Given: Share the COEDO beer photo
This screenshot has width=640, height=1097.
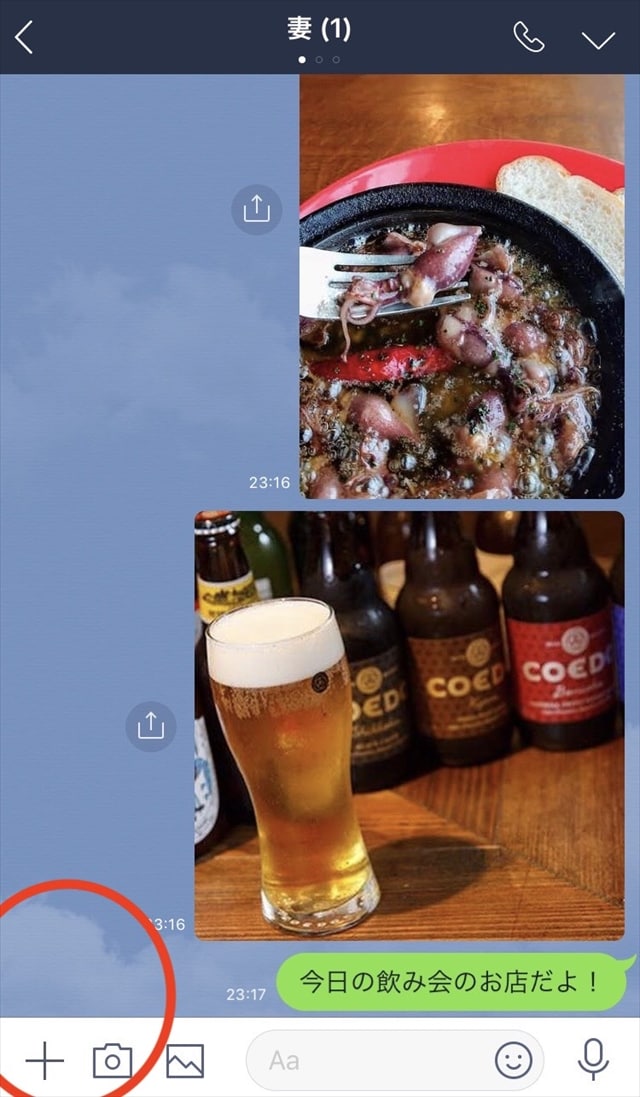Looking at the screenshot, I should coord(151,724).
